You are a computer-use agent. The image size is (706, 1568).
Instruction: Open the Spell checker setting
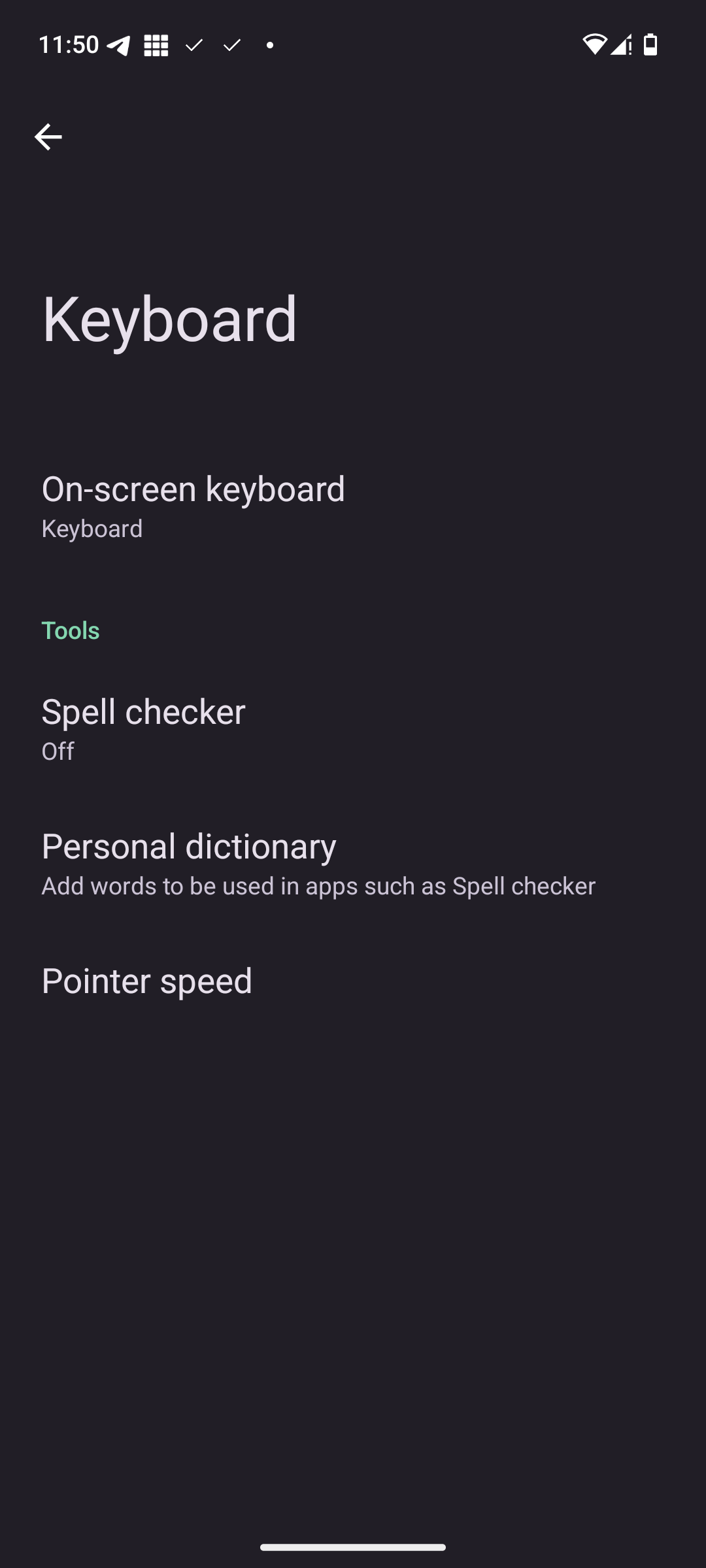[353, 729]
